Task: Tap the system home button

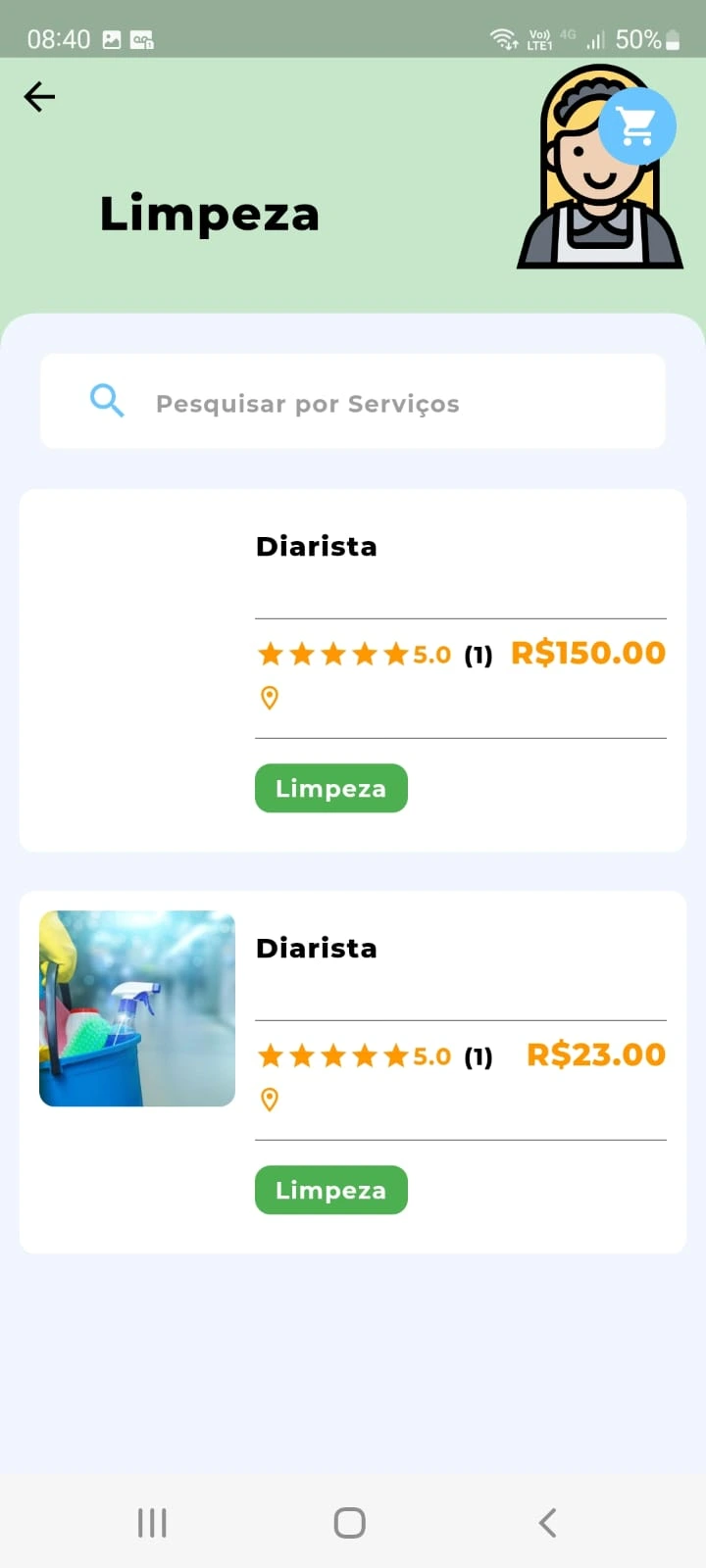Action: [350, 1523]
